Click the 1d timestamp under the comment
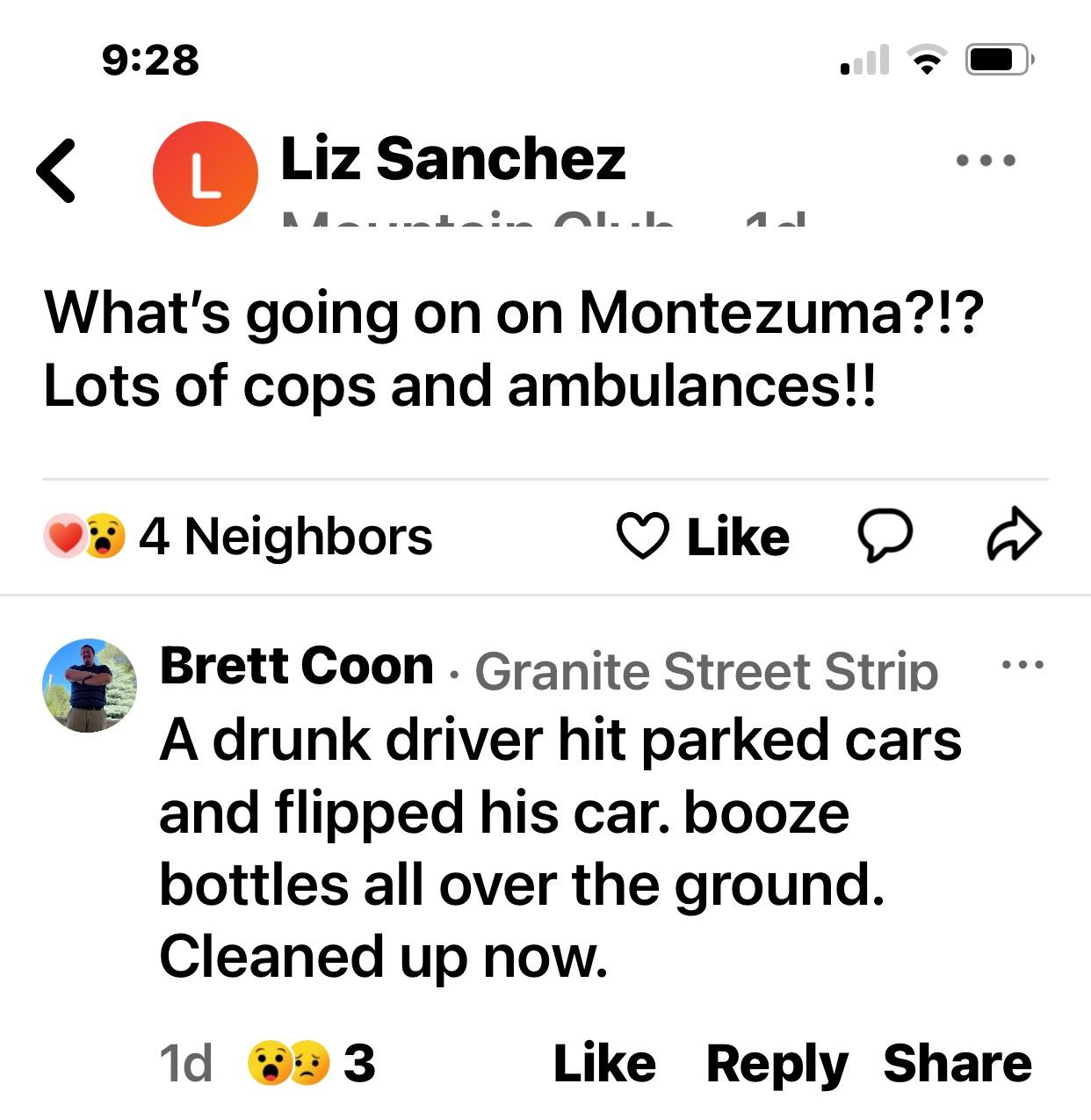This screenshot has height=1120, width=1091. click(x=184, y=1062)
